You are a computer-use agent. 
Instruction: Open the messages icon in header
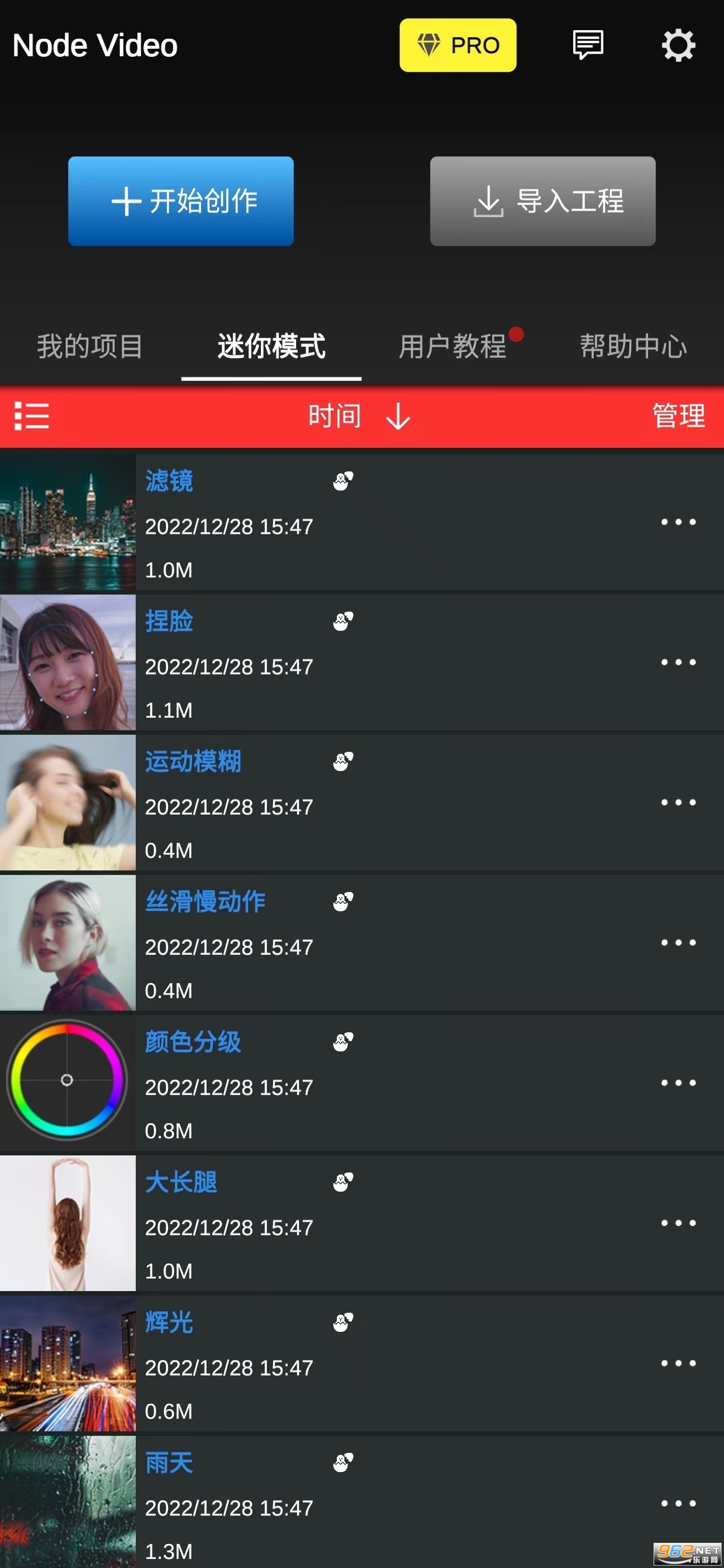[x=588, y=45]
